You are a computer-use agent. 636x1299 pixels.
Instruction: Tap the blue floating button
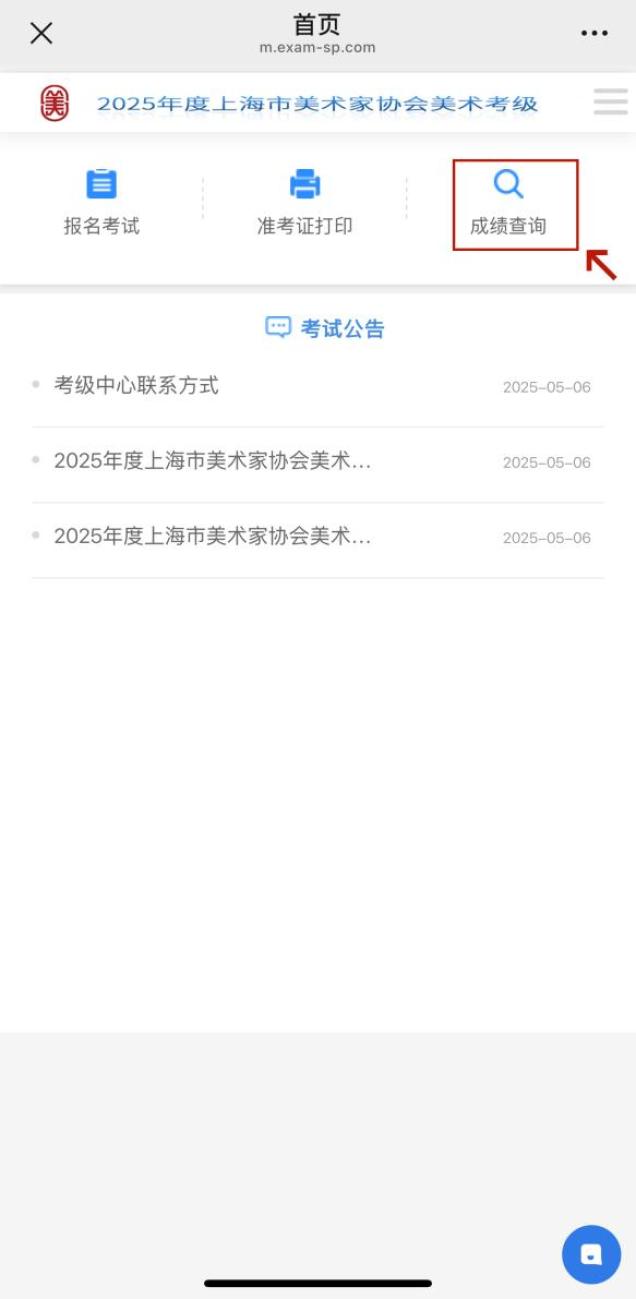pyautogui.click(x=591, y=1254)
